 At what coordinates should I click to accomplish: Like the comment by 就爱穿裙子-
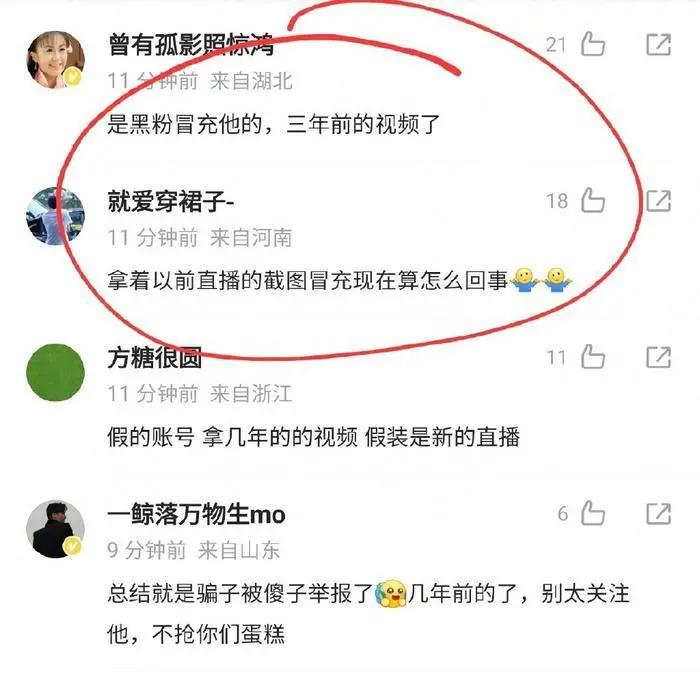[593, 201]
